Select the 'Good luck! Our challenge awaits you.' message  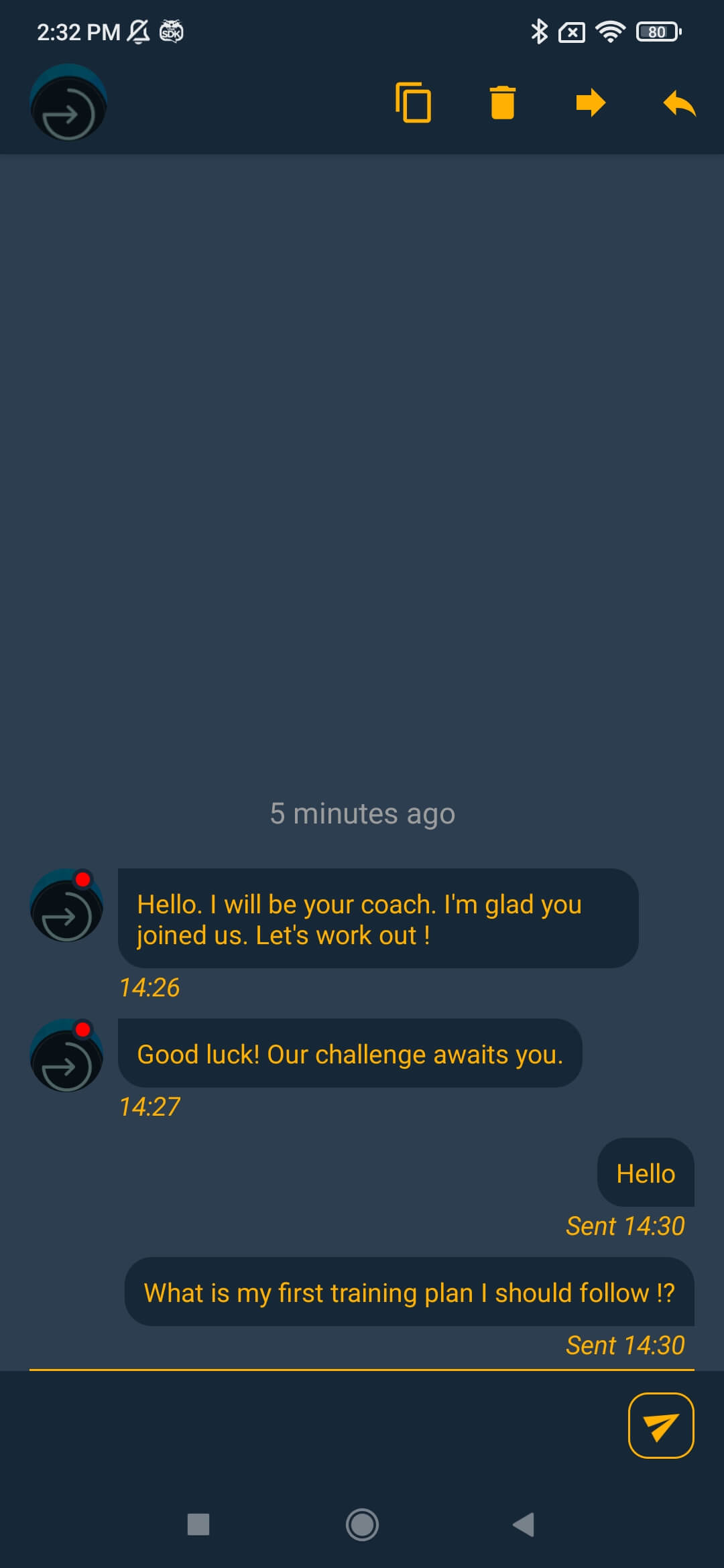[x=350, y=1053]
